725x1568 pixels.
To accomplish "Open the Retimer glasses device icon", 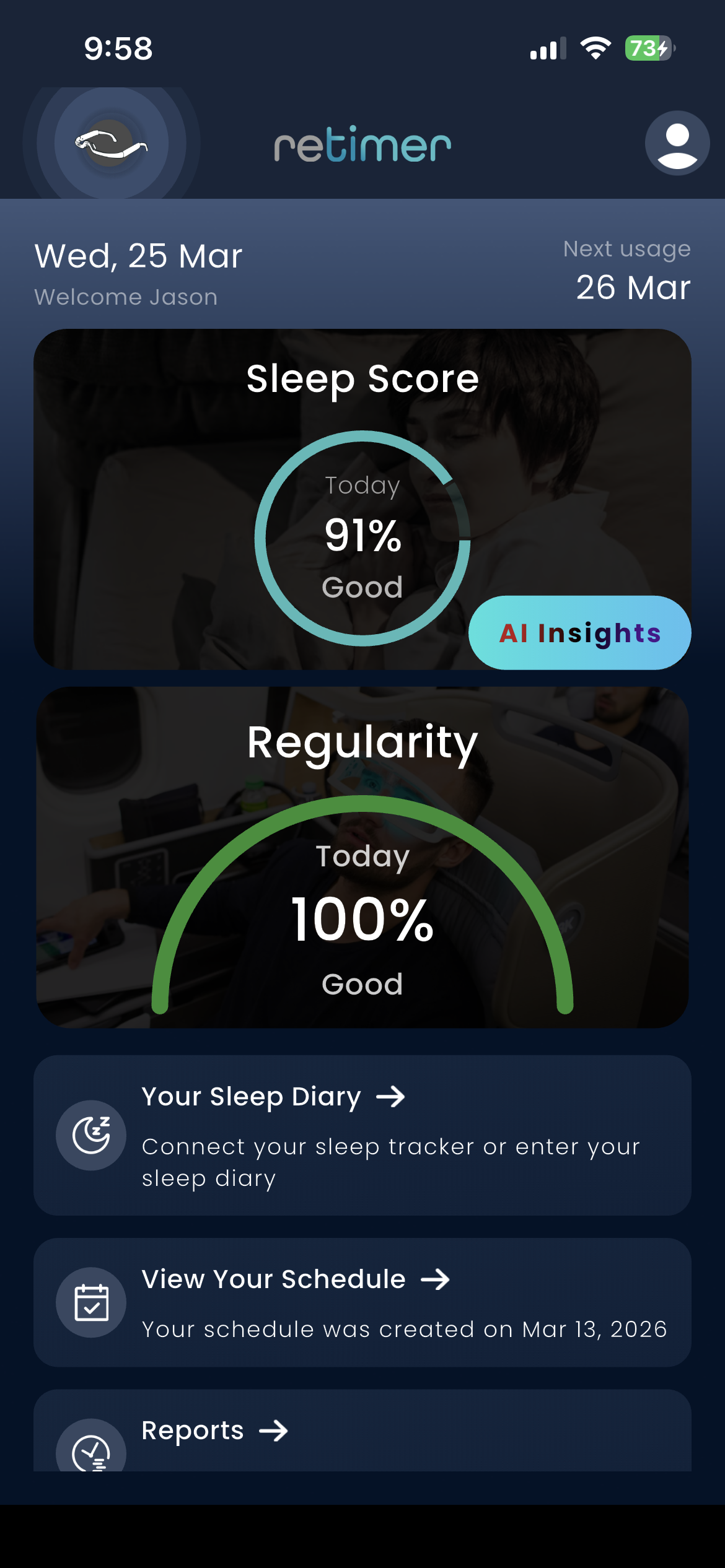I will coord(112,143).
